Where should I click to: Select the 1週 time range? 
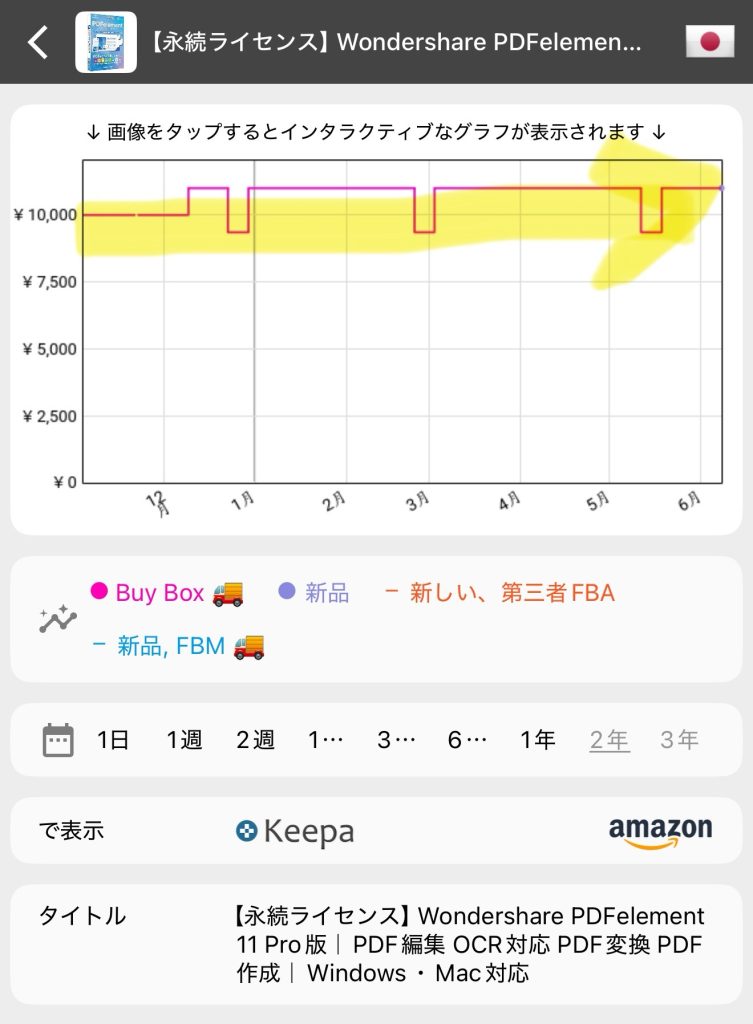coord(184,740)
